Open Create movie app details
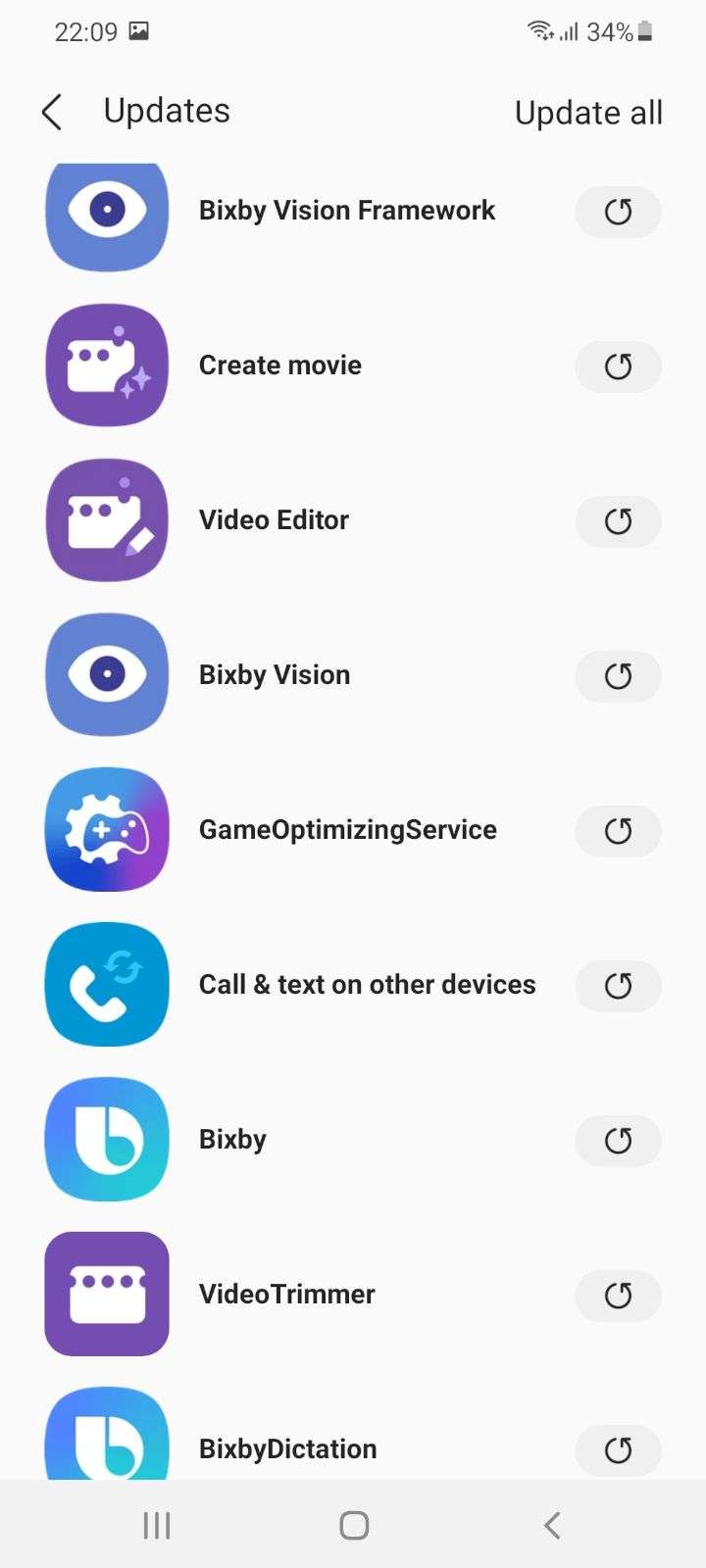 (280, 366)
